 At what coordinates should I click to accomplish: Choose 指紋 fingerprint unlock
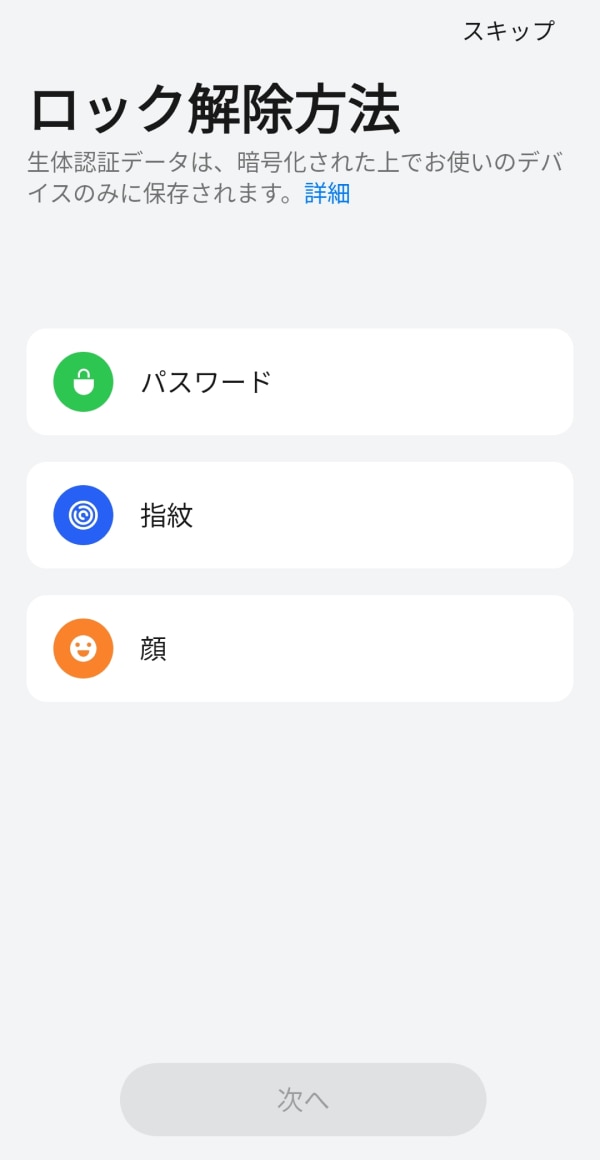coord(300,515)
